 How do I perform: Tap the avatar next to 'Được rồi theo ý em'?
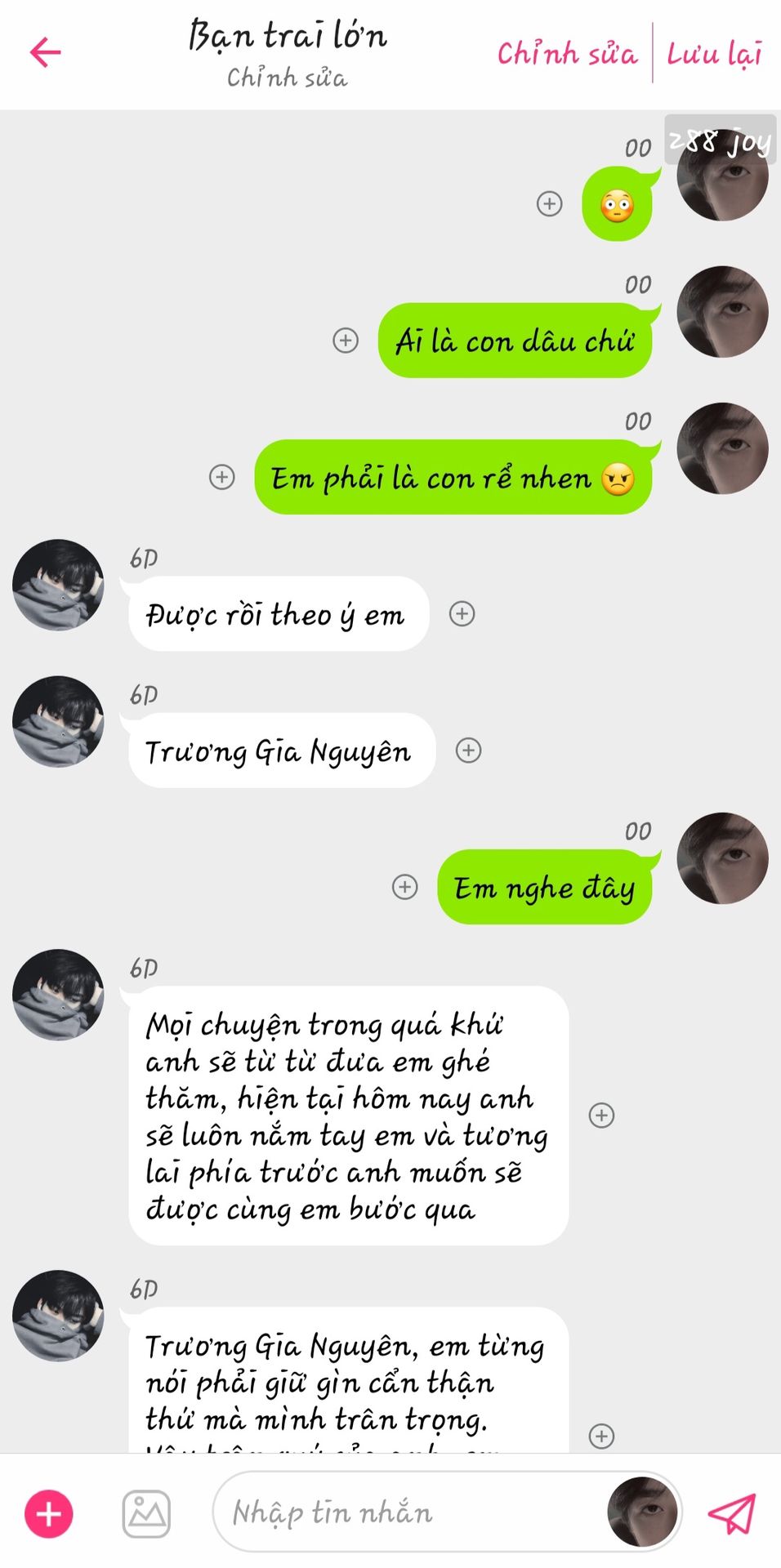tap(58, 585)
